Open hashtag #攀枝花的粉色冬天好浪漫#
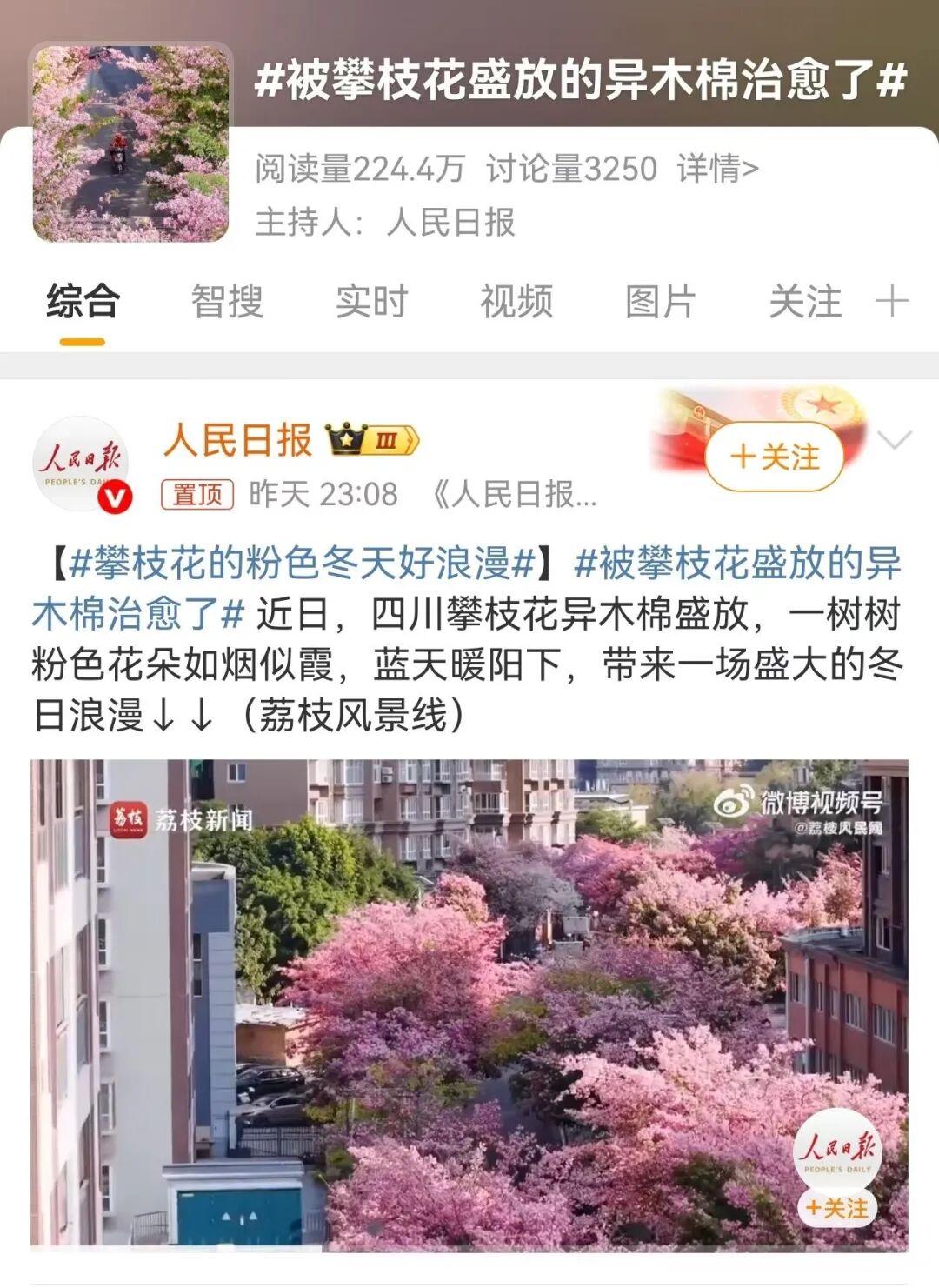This screenshot has width=939, height=1288. click(301, 564)
